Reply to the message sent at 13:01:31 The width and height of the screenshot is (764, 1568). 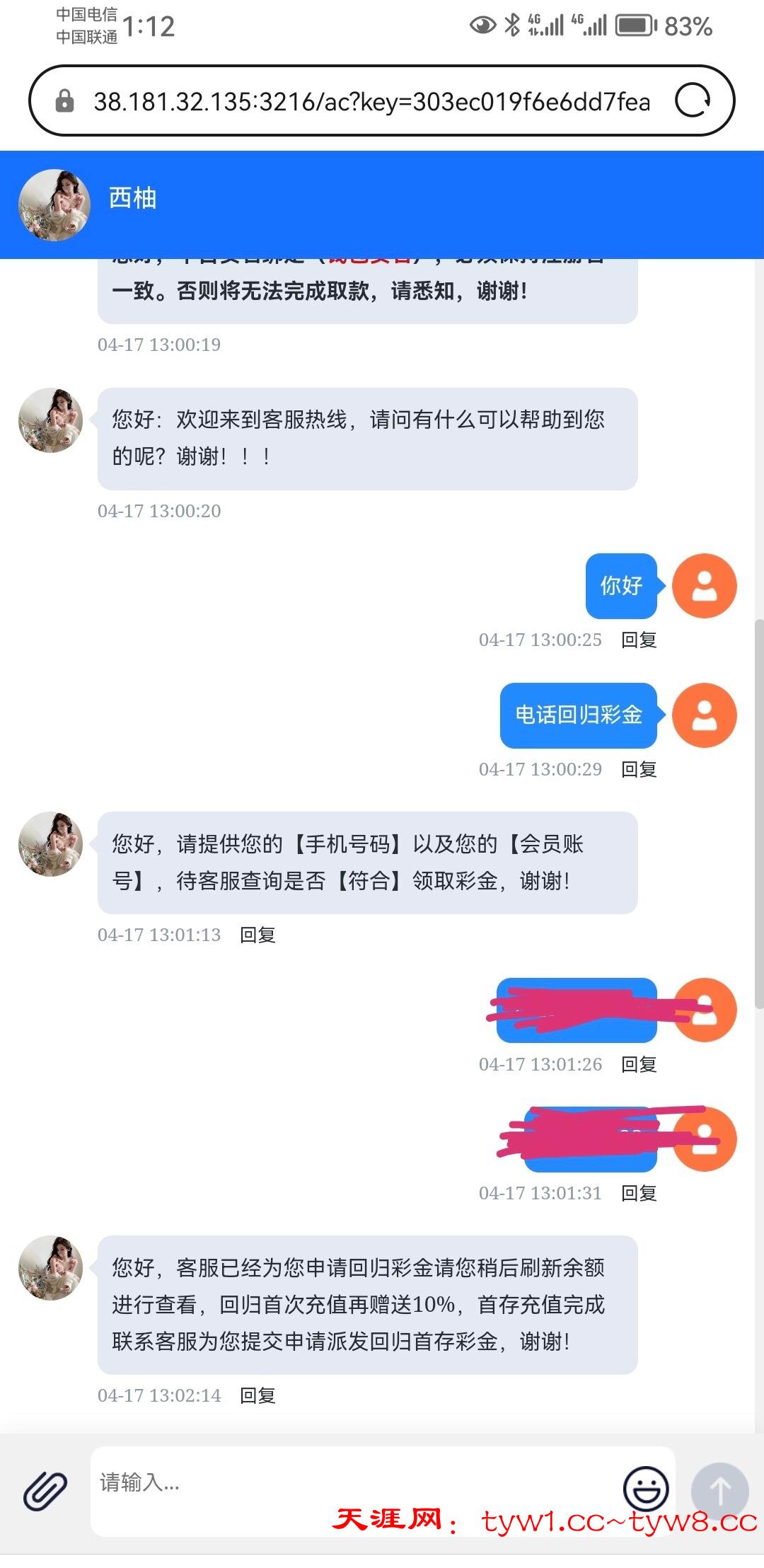(639, 1194)
